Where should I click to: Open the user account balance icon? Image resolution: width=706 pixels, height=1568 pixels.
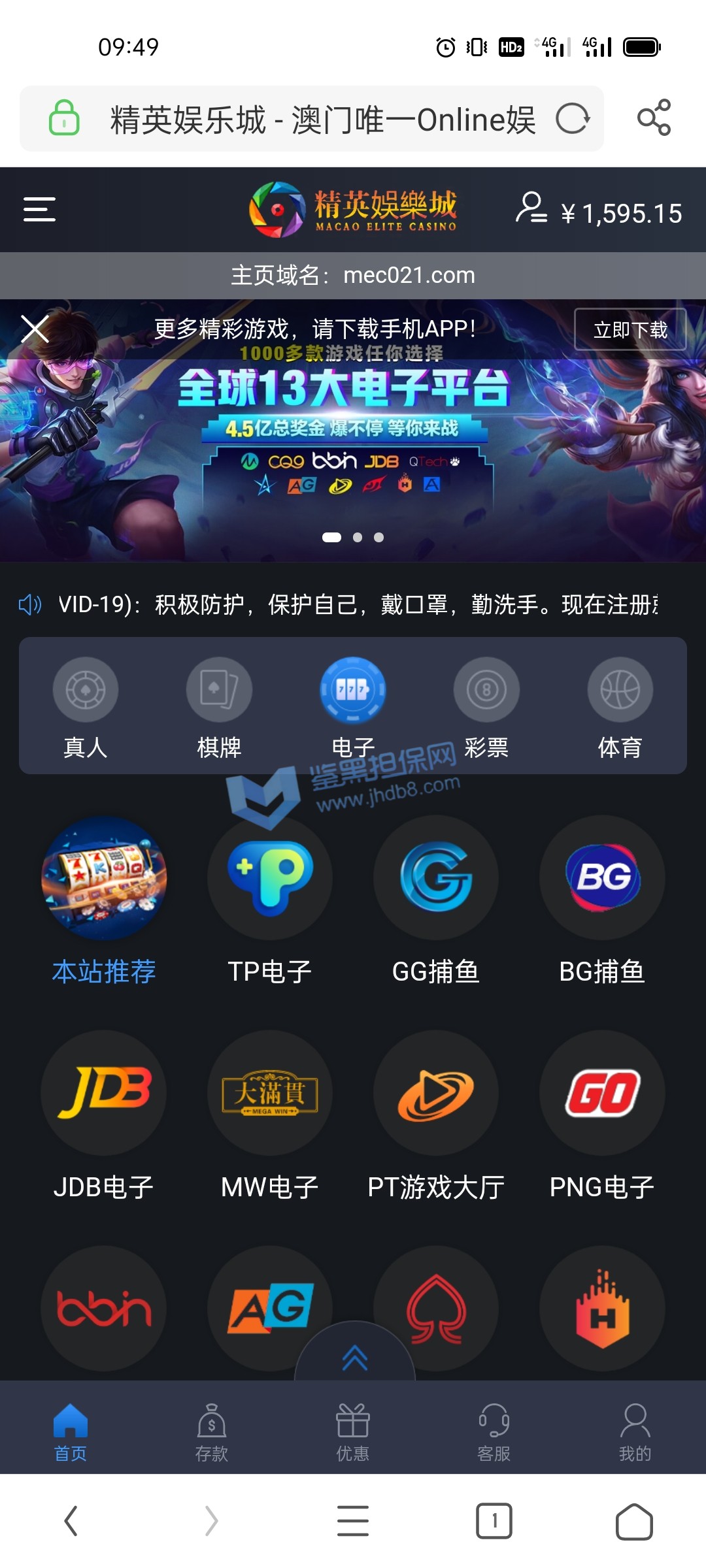(531, 208)
